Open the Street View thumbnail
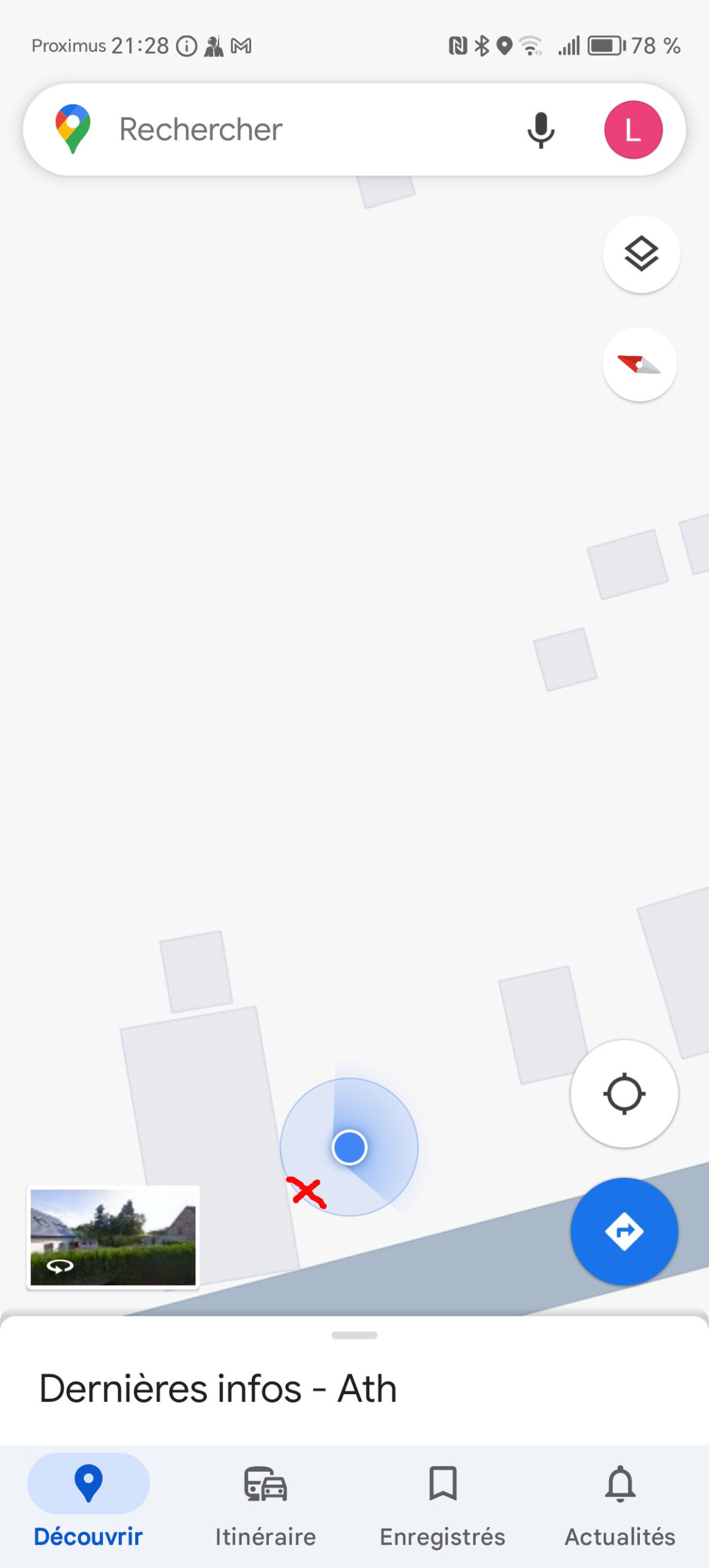 (113, 1237)
